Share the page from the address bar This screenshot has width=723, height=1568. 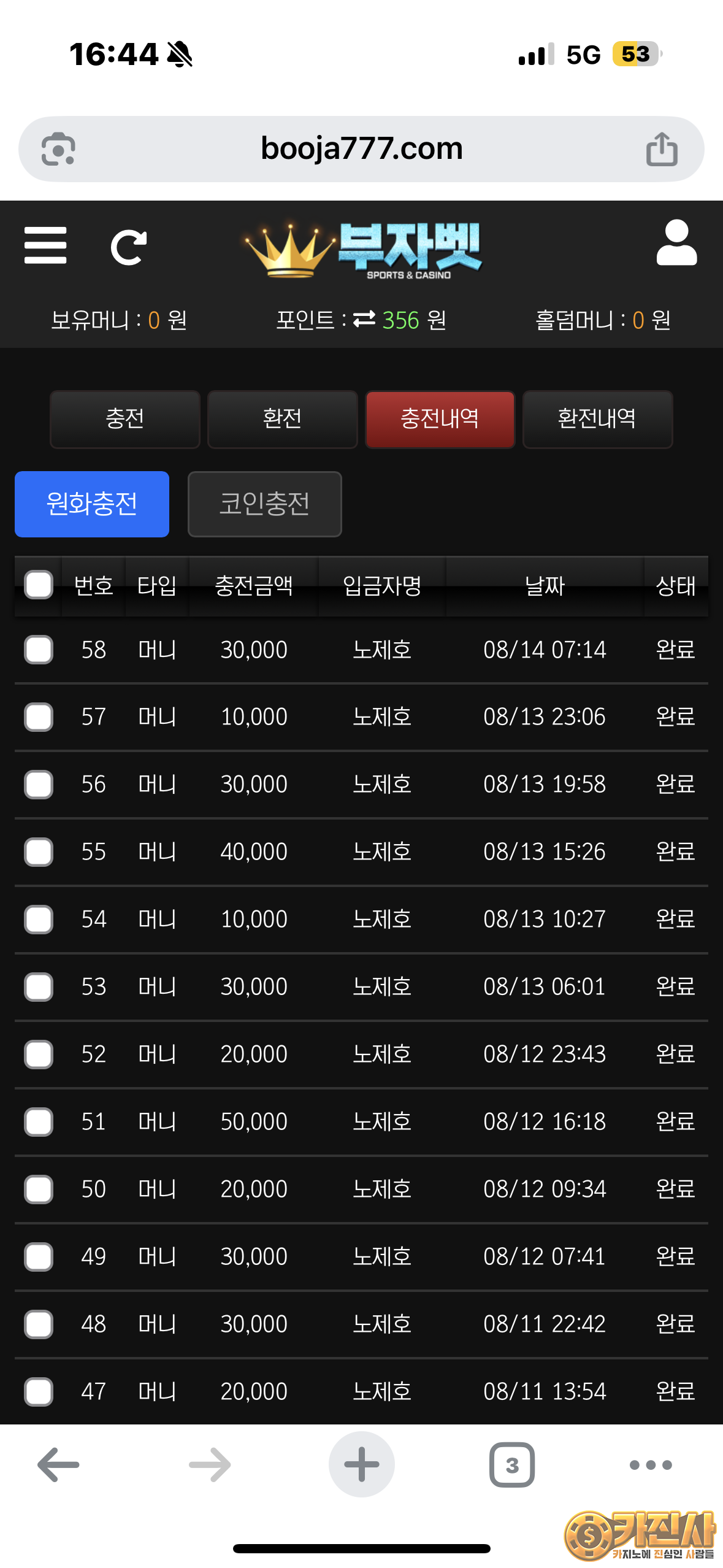click(662, 149)
